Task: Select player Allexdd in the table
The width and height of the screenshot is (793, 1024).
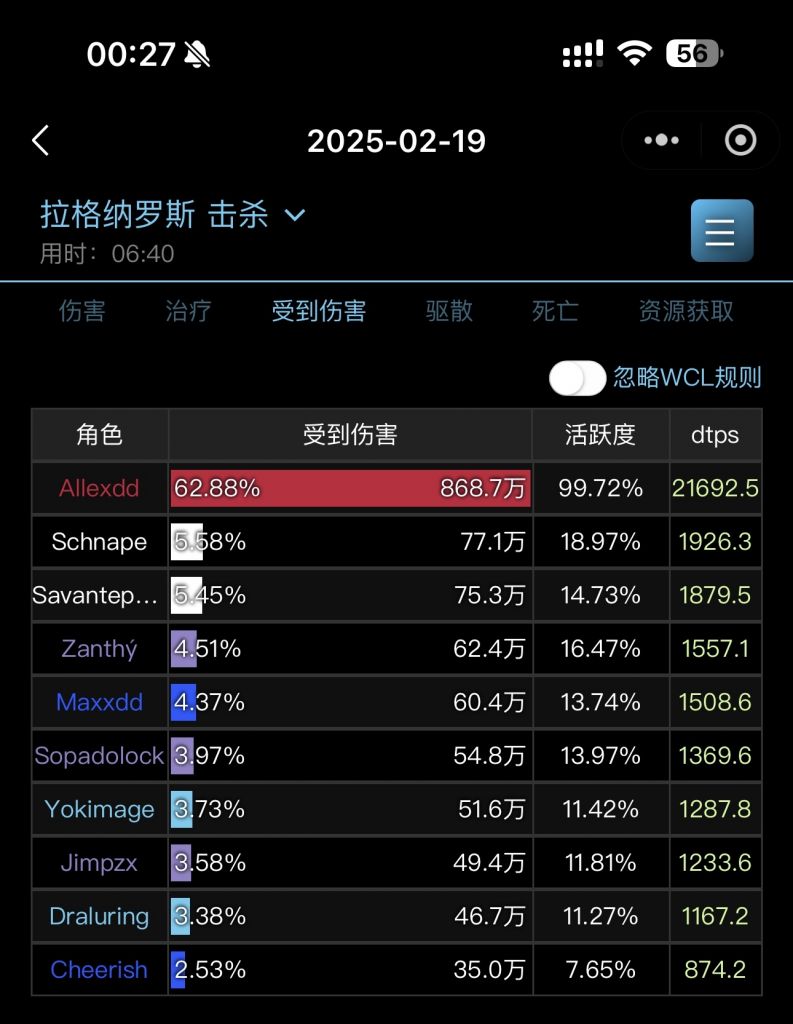Action: 99,488
